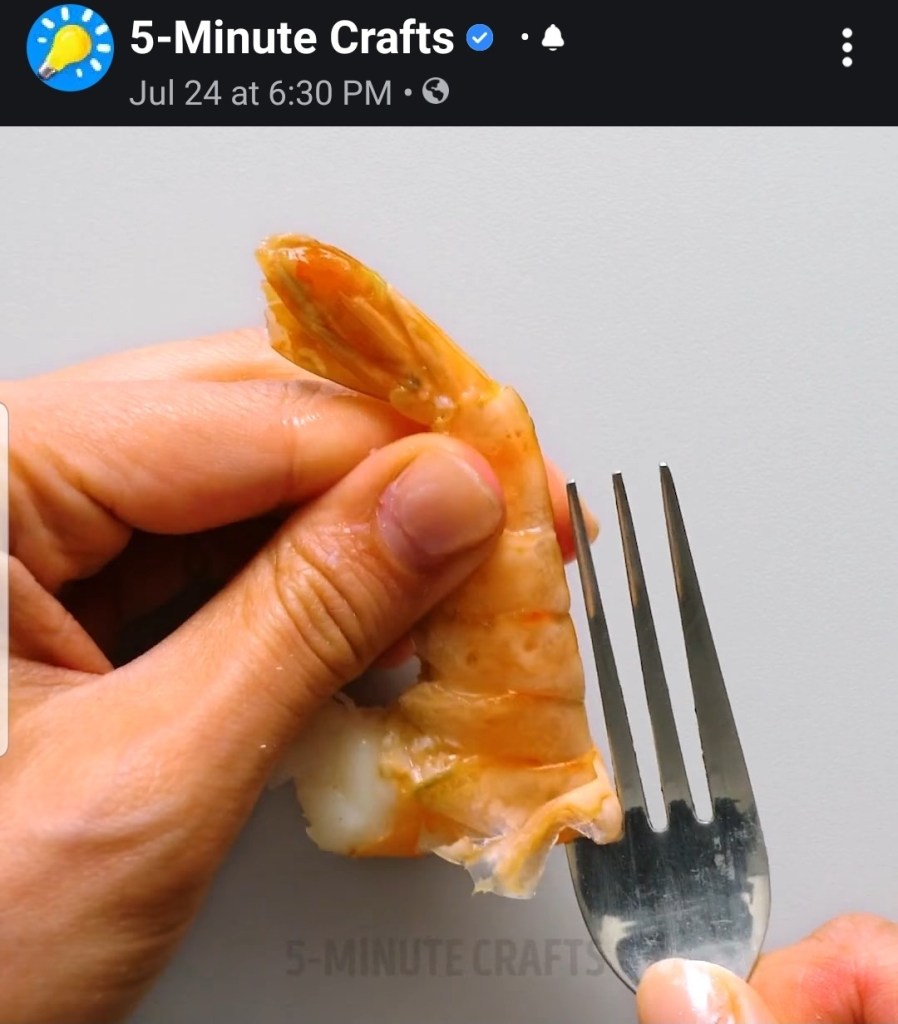898x1024 pixels.
Task: Tap the notification bell beside the page name
Action: coord(552,38)
